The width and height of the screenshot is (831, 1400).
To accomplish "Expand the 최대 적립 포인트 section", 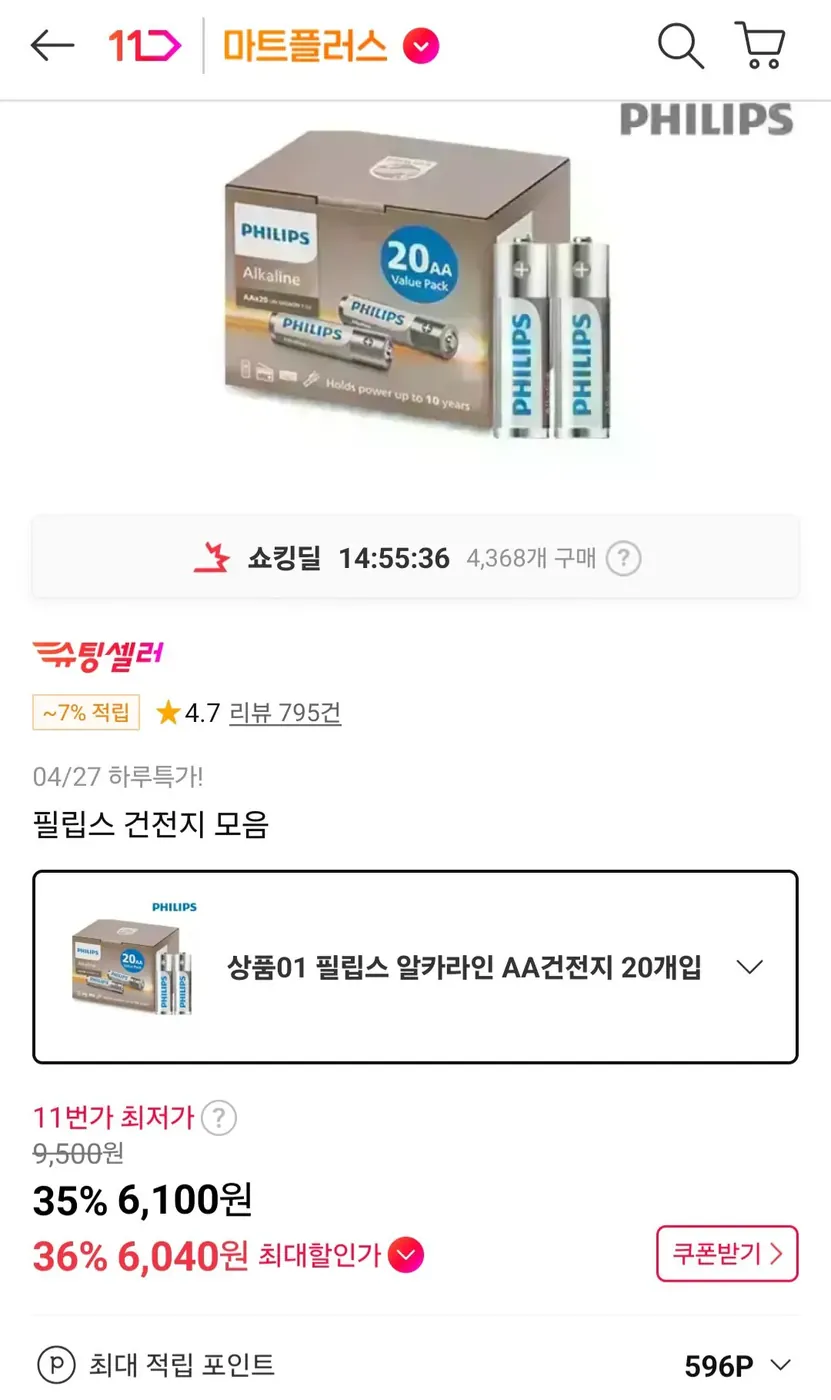I will tap(780, 1363).
